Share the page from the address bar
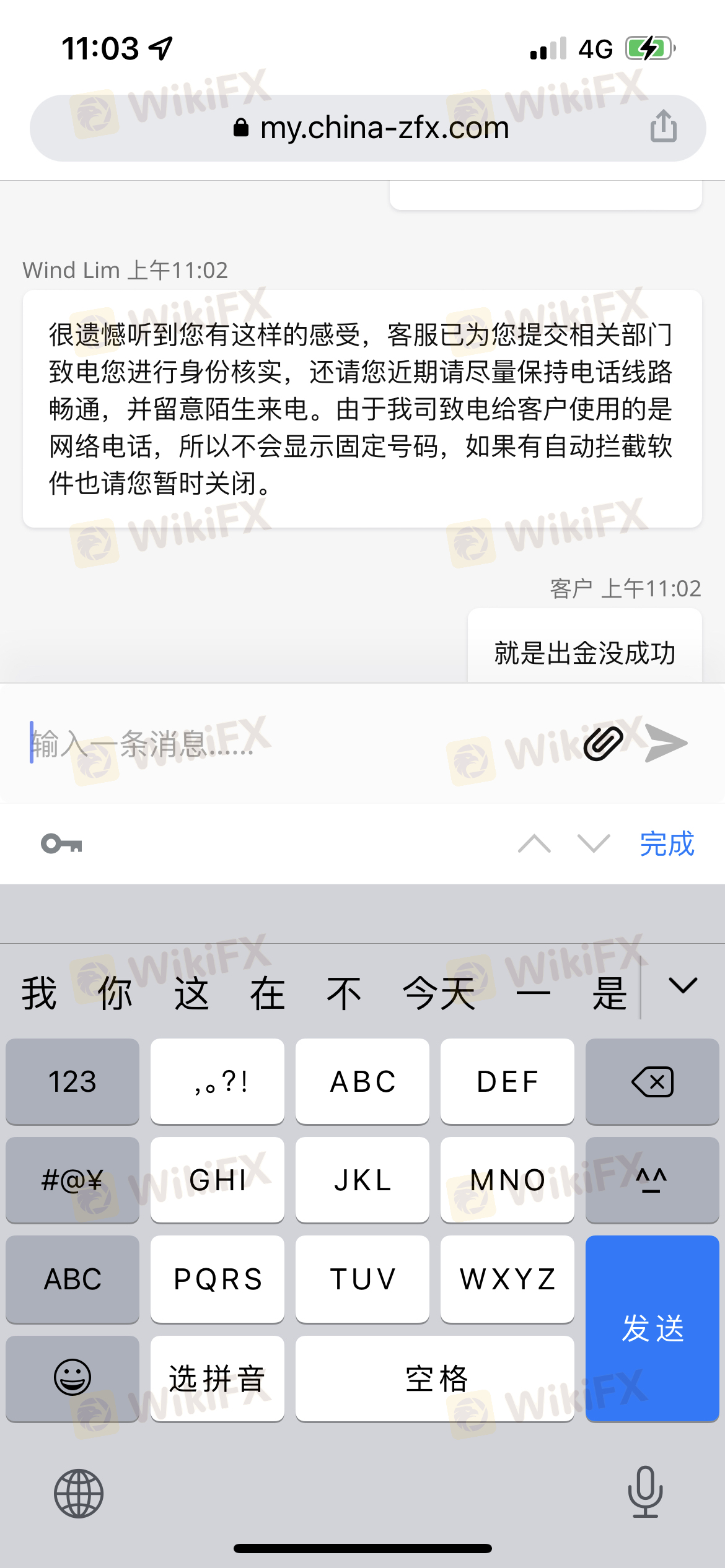 [663, 126]
